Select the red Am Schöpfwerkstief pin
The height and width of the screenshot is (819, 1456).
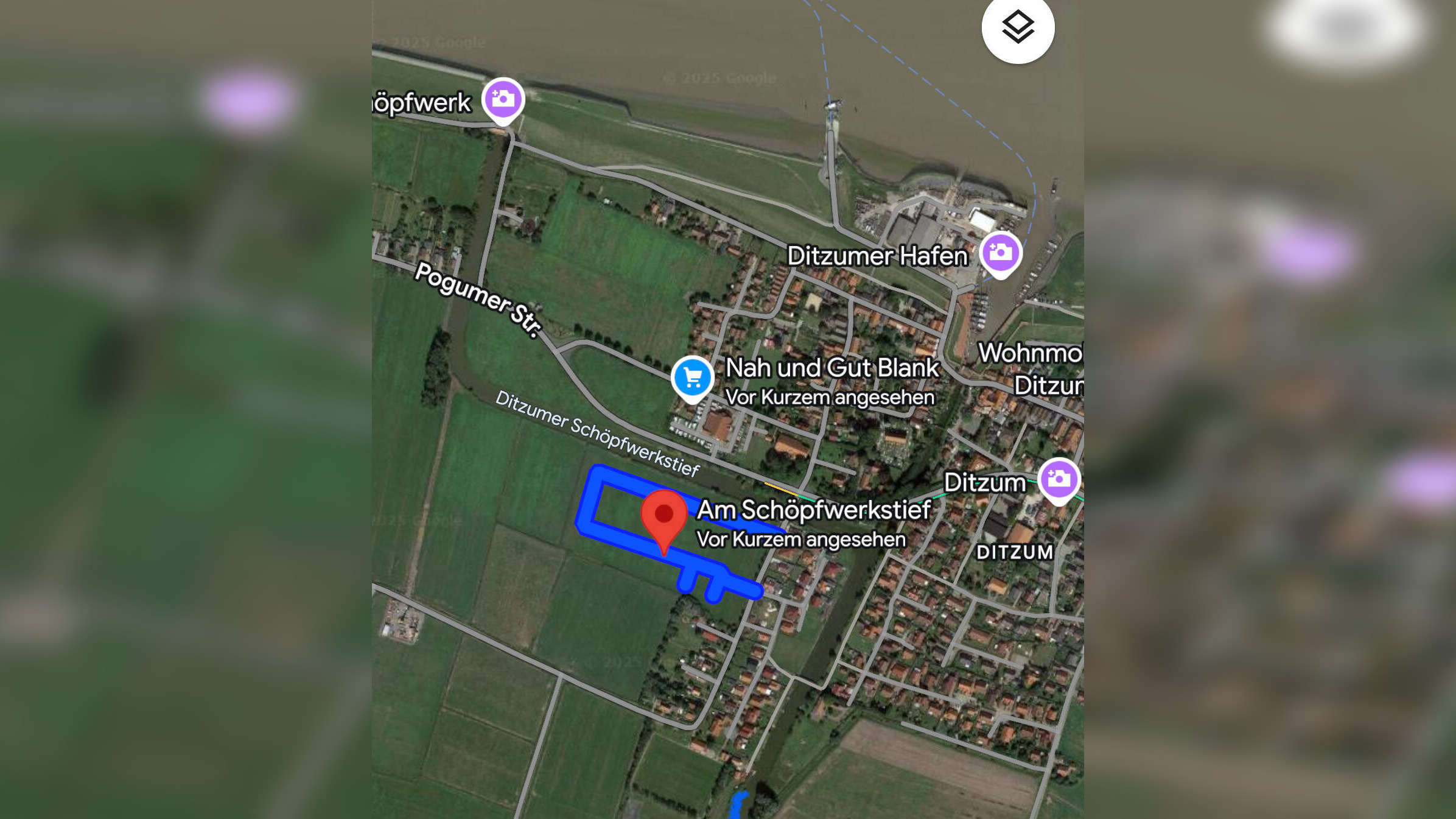coord(664,516)
